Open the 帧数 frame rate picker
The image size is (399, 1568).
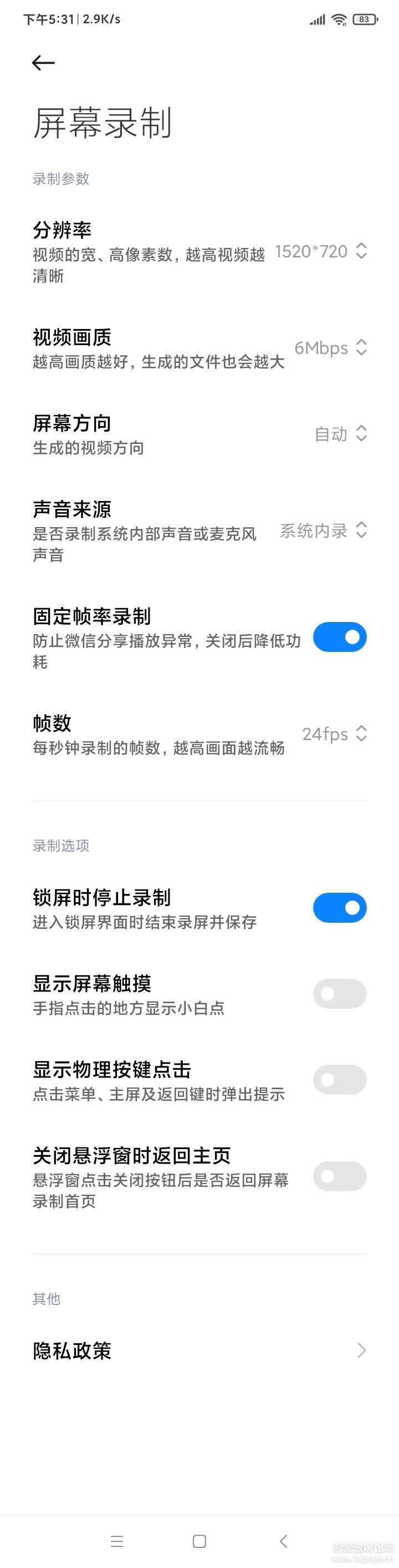click(334, 734)
